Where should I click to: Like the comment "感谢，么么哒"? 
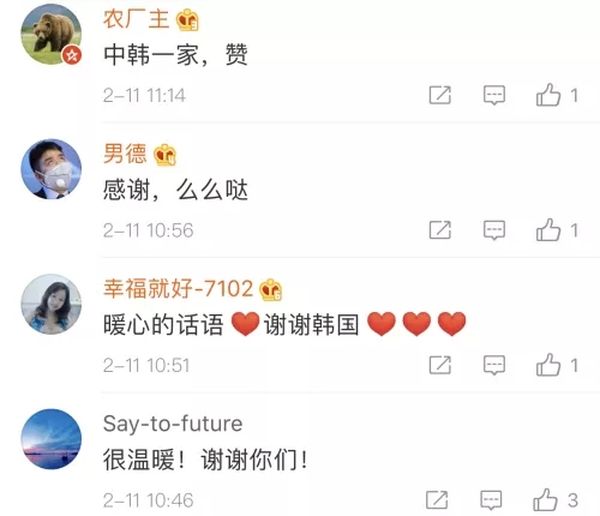548,230
